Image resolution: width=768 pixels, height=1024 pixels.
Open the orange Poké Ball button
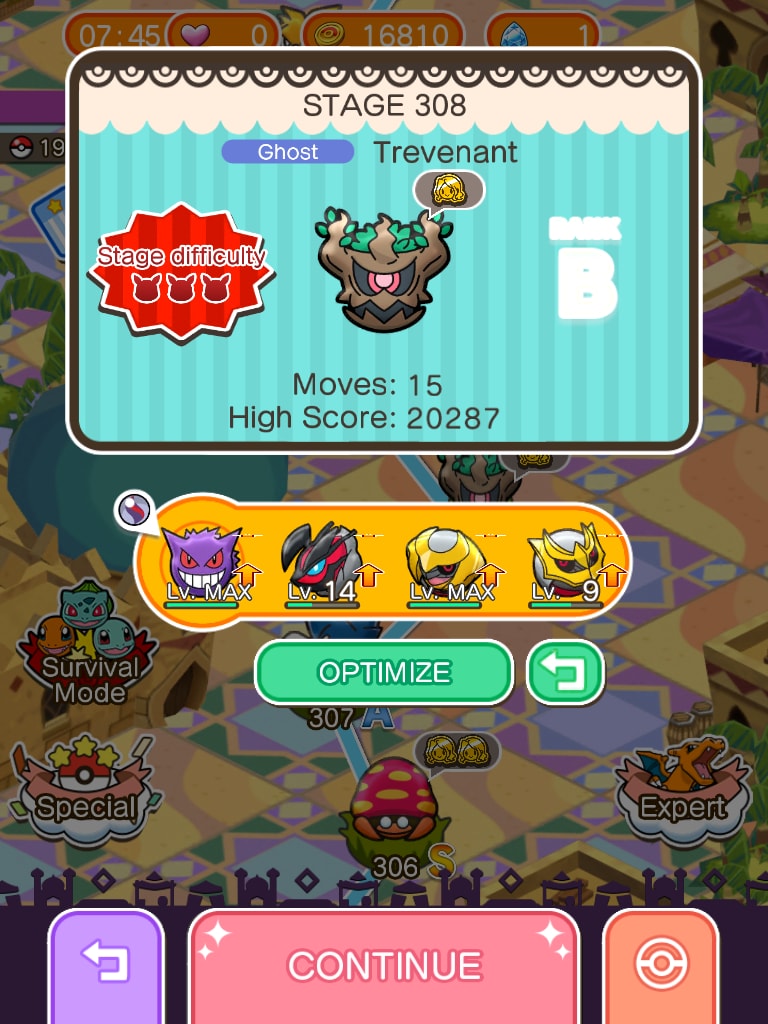[x=660, y=965]
